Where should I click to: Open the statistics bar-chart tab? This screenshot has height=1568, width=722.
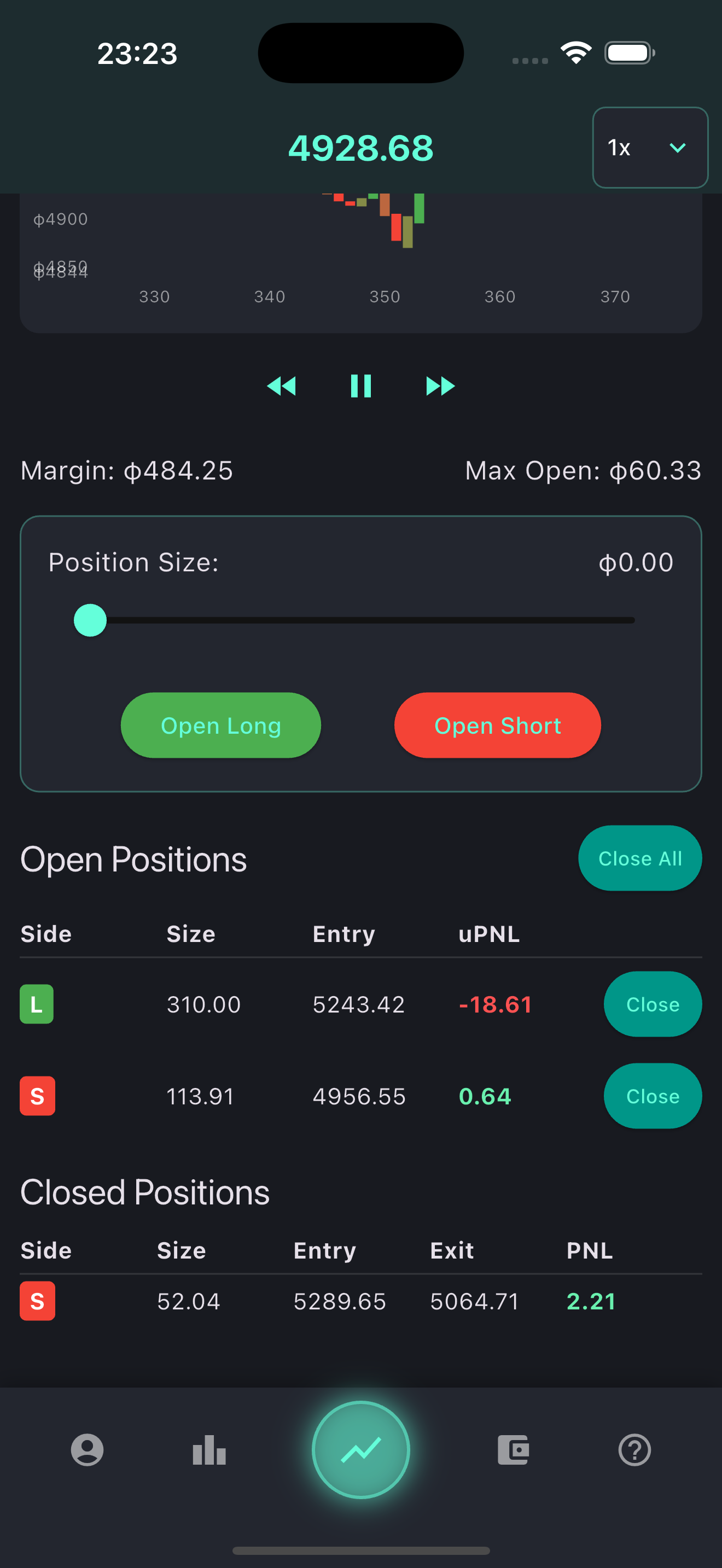pyautogui.click(x=209, y=1450)
